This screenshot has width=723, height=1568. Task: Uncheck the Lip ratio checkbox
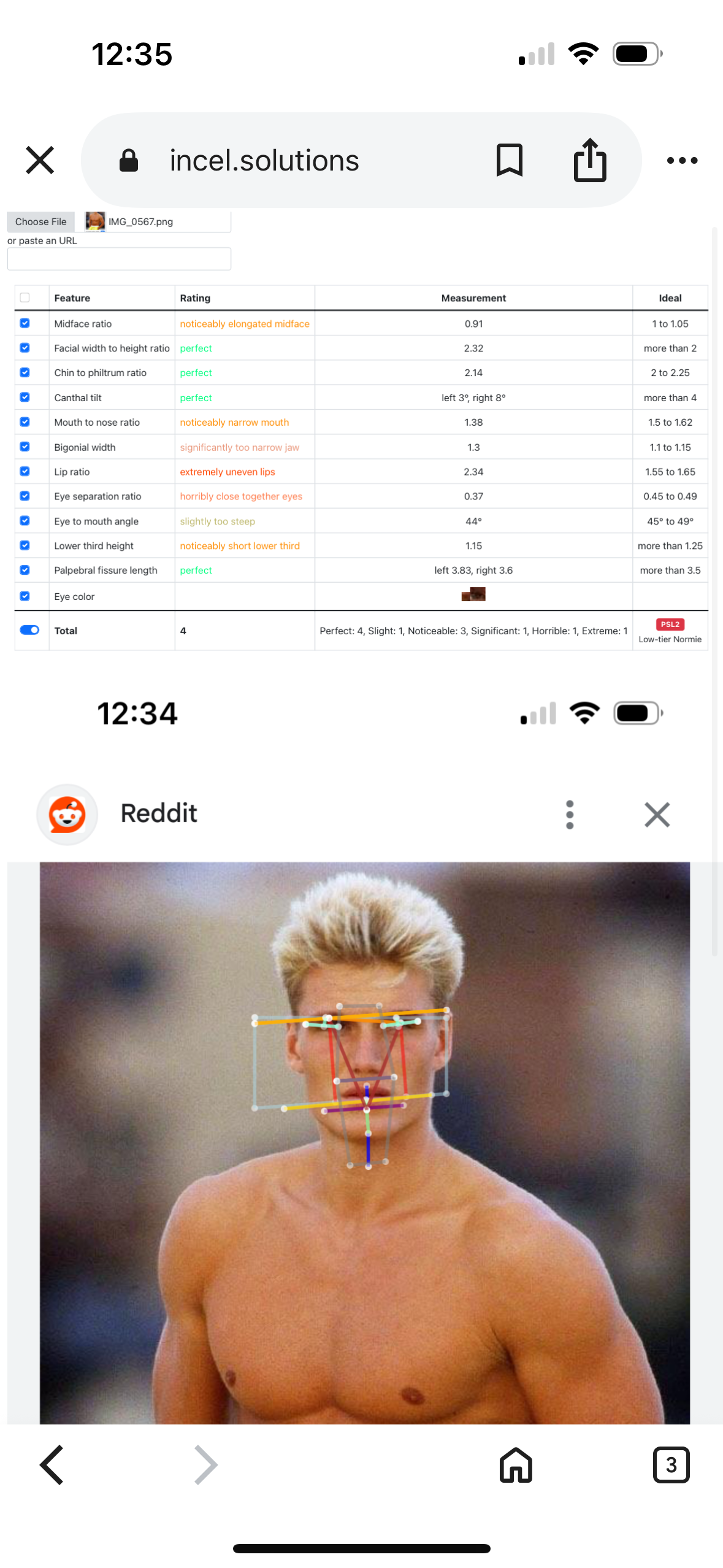25,471
